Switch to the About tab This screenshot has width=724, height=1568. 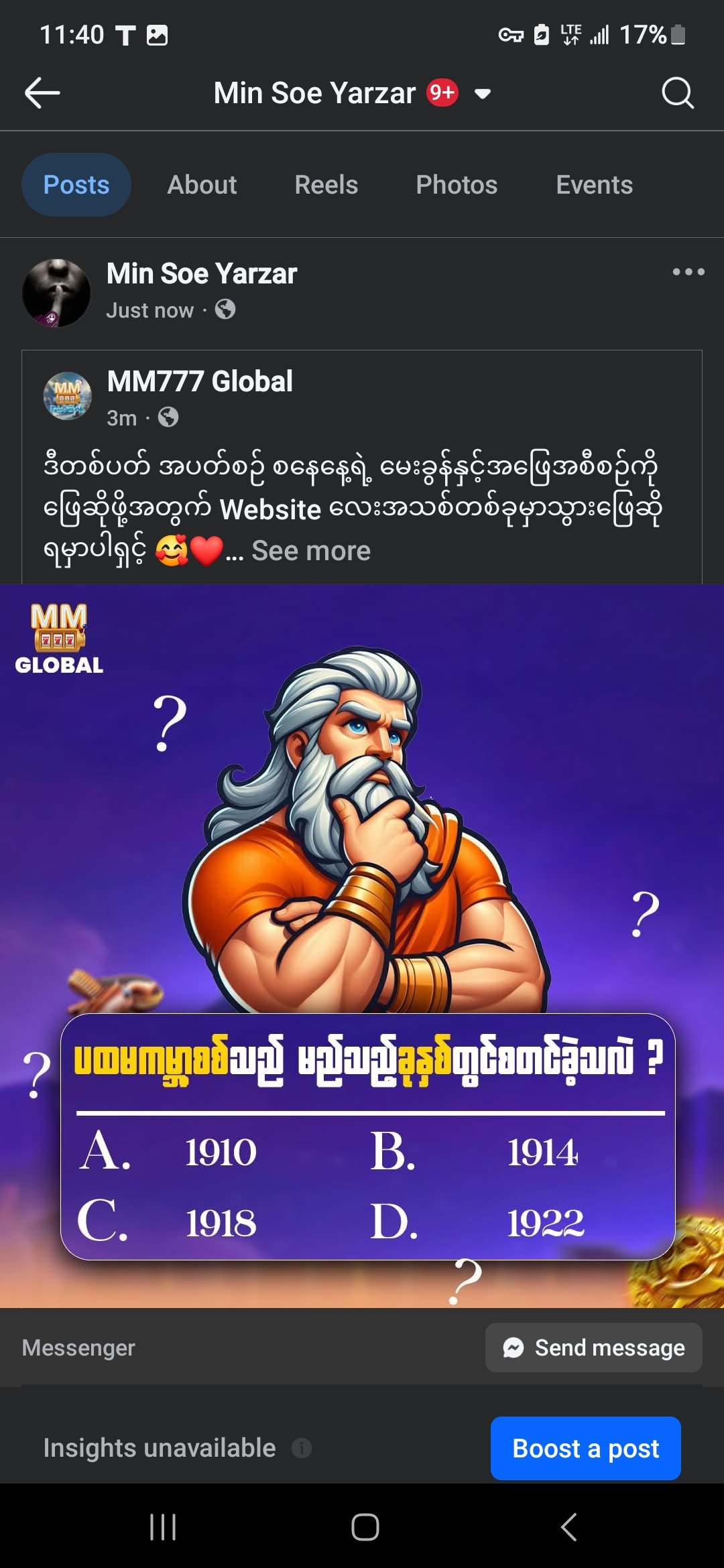[x=202, y=185]
